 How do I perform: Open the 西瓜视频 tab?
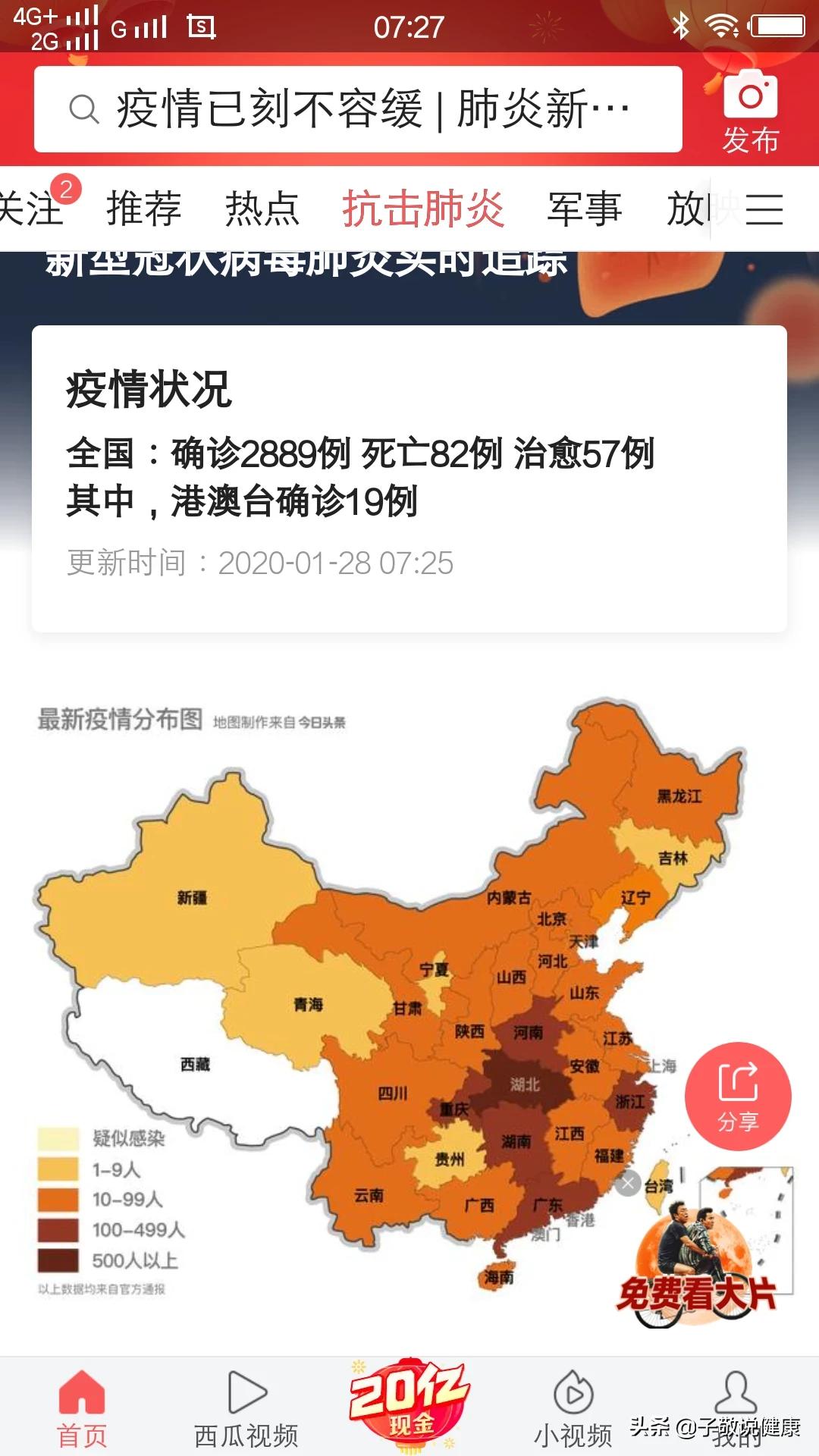(x=246, y=1407)
